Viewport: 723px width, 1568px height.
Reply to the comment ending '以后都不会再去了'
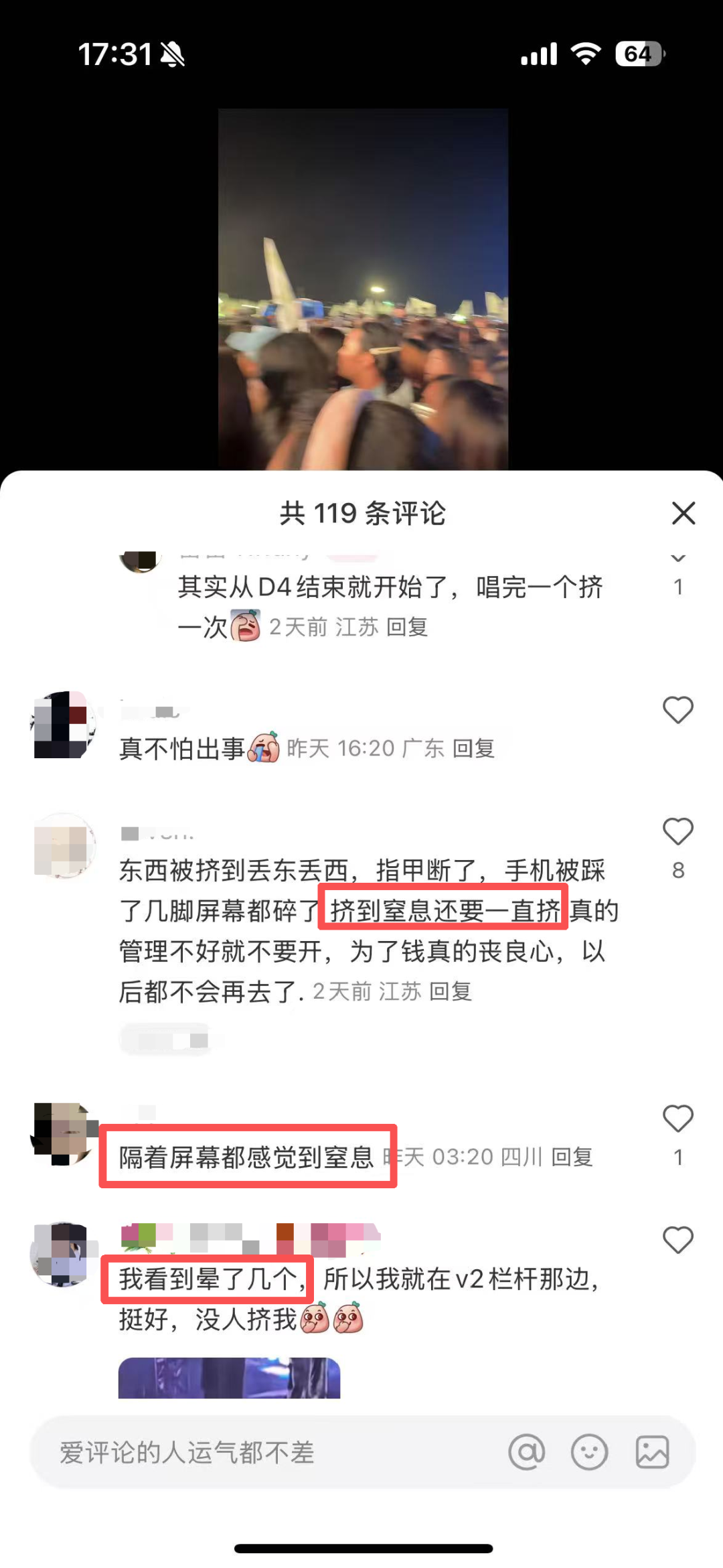click(x=451, y=991)
